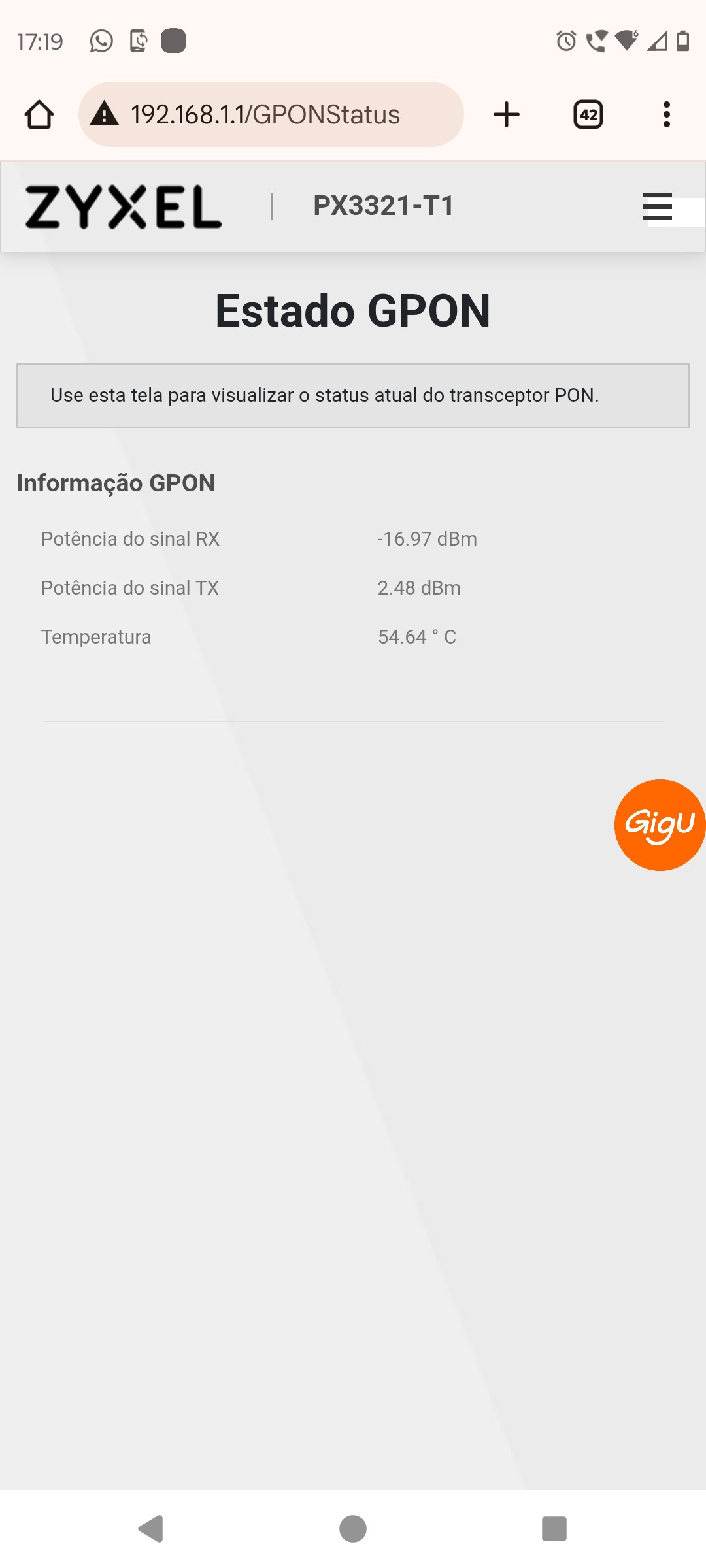Screen dimensions: 706x1568
Task: Open recent apps from the navigation bar
Action: 554,1528
